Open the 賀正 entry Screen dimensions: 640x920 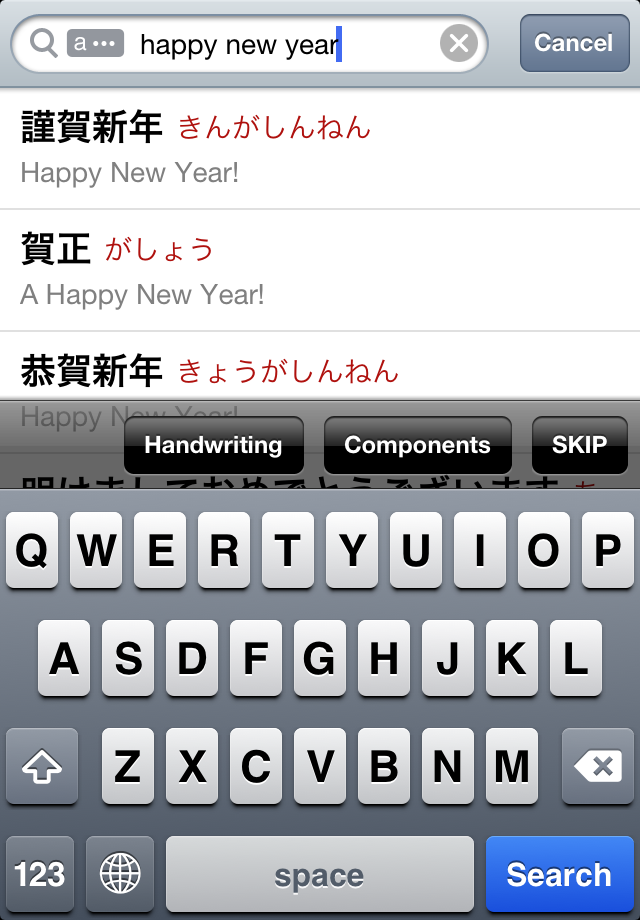[320, 270]
